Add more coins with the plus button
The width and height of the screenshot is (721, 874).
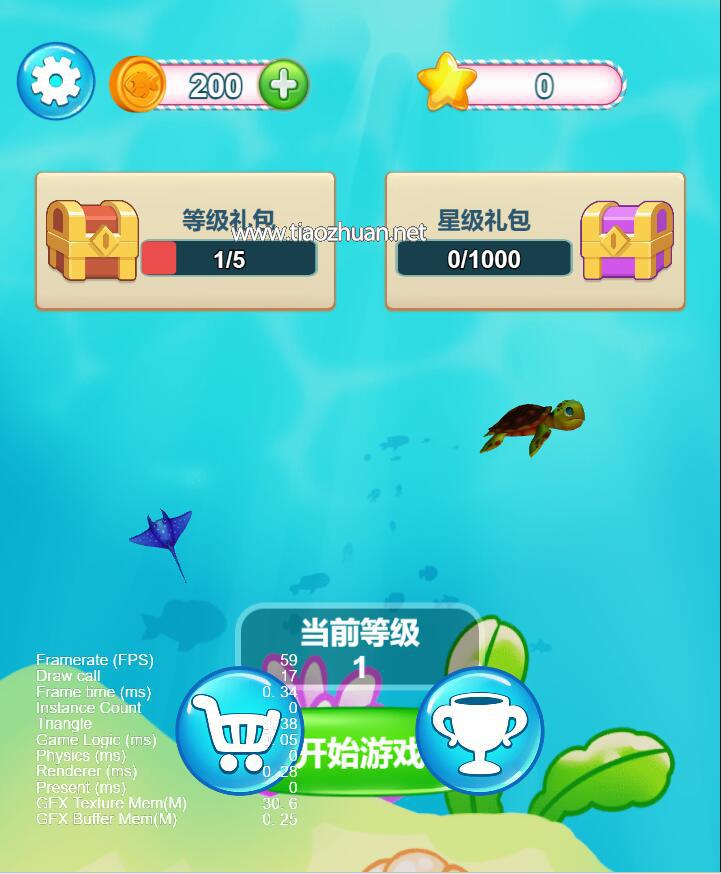coord(284,85)
